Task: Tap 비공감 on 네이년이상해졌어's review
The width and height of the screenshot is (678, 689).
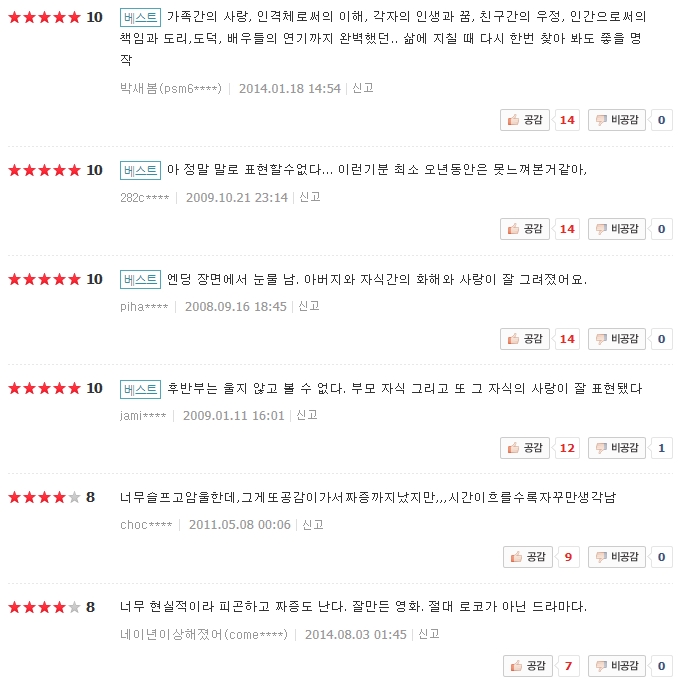Action: pos(616,666)
